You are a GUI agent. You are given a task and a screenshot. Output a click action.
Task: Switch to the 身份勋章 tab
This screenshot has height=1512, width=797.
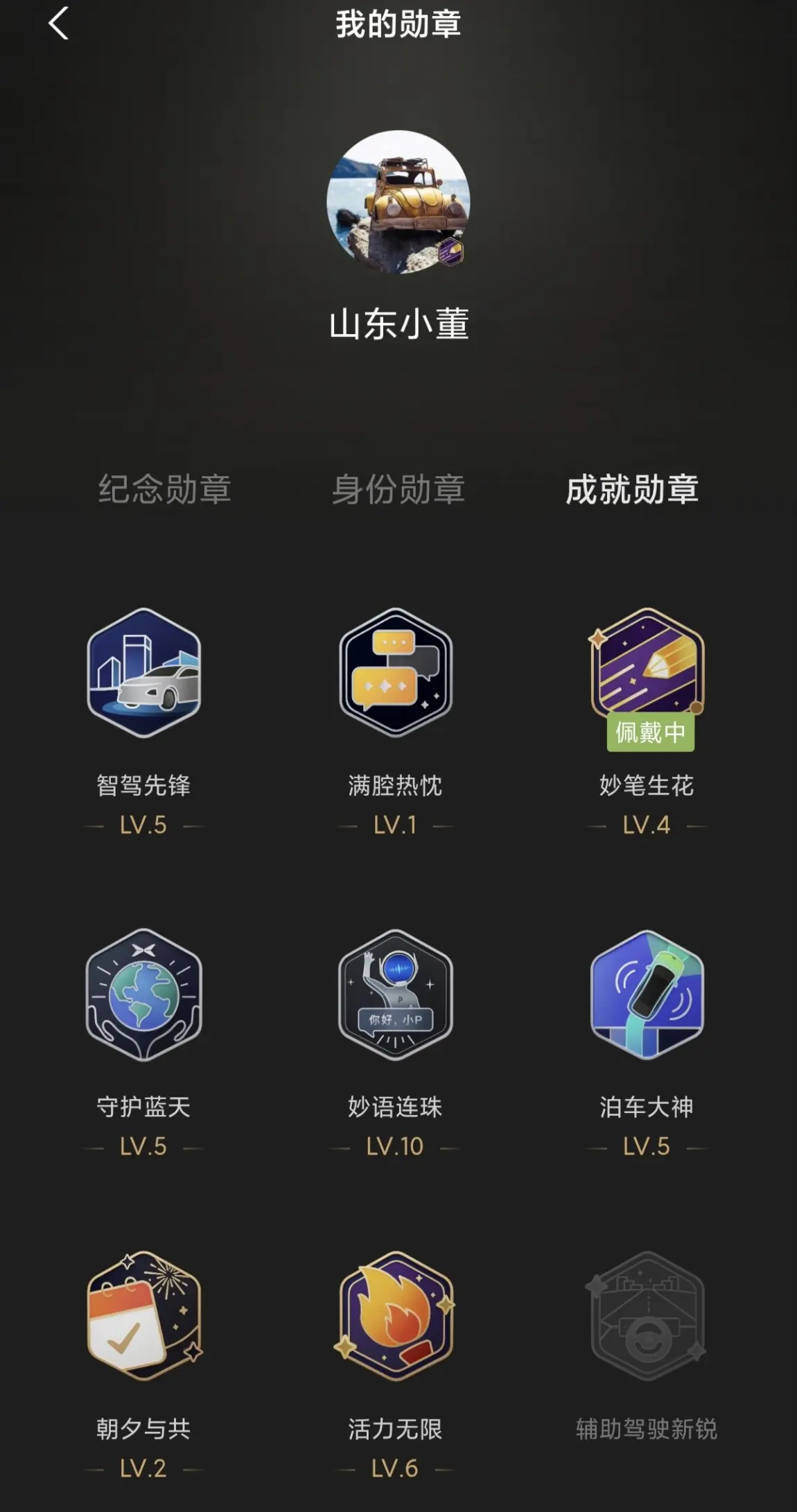coord(398,489)
